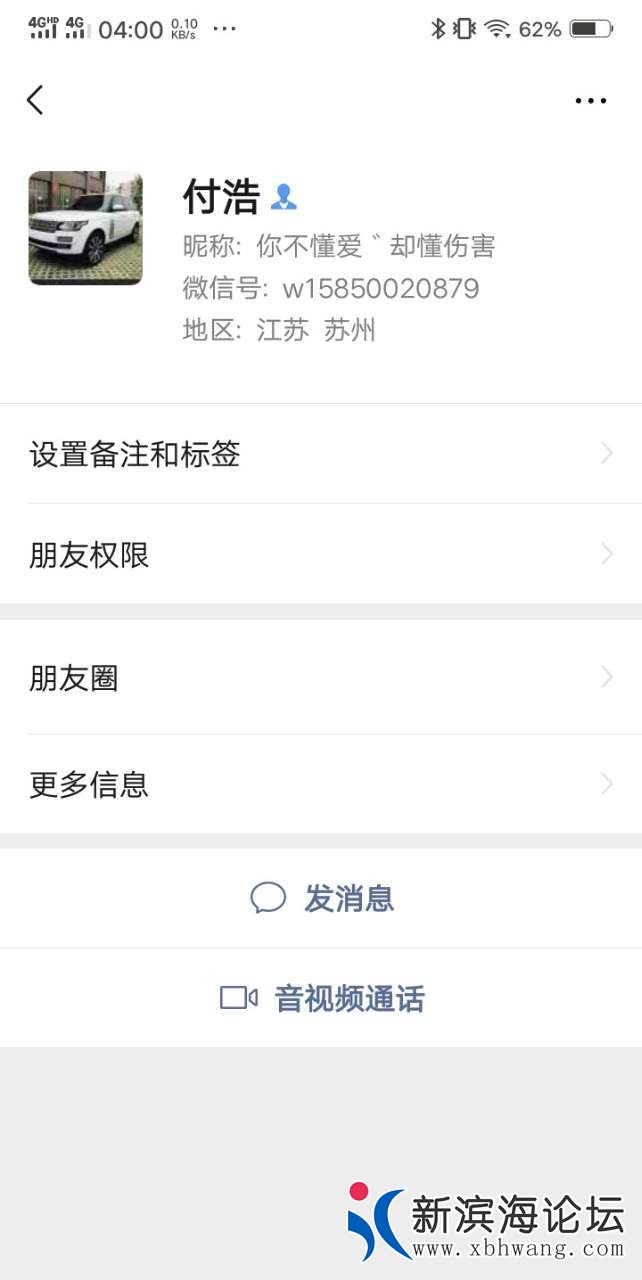Tap 发消息 to send a message
642x1280 pixels.
tap(322, 898)
